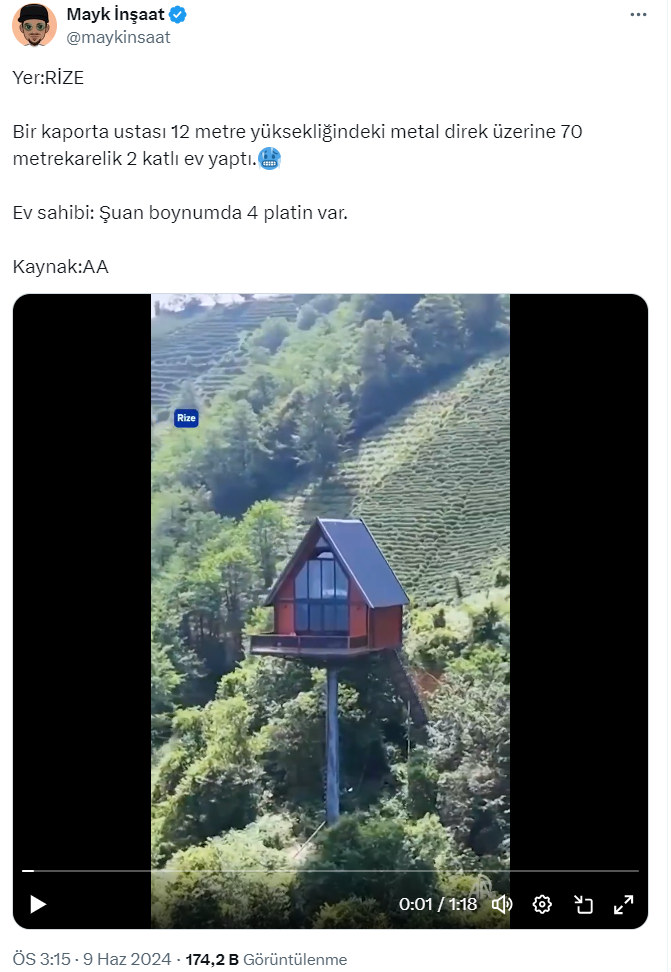Open video settings gear
Viewport: 671px width, 972px height.
pyautogui.click(x=542, y=904)
